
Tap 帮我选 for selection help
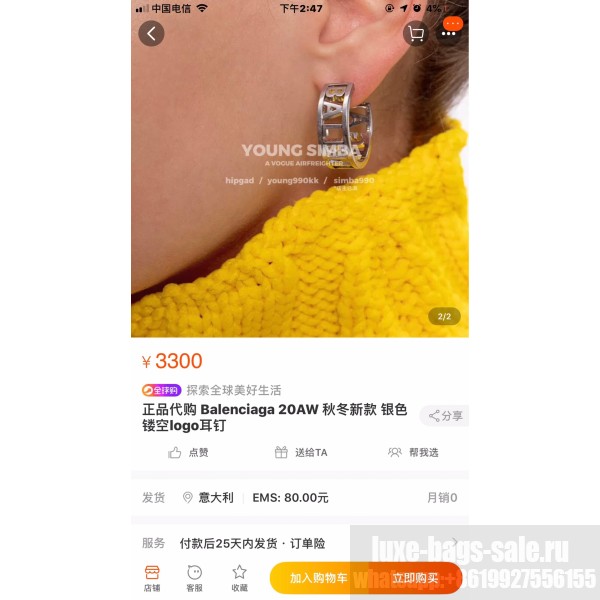coord(413,452)
